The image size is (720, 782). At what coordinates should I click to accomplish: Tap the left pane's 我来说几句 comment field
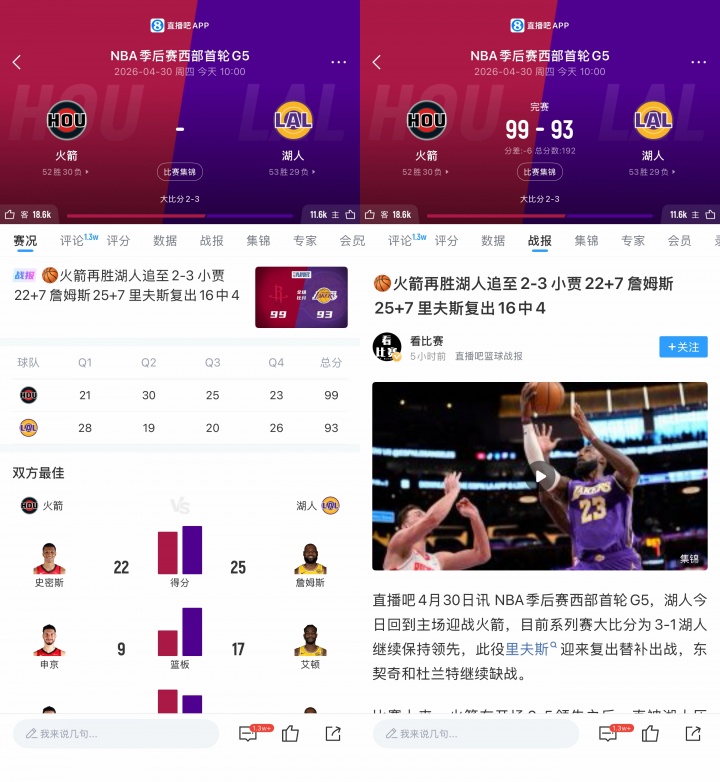[x=116, y=734]
